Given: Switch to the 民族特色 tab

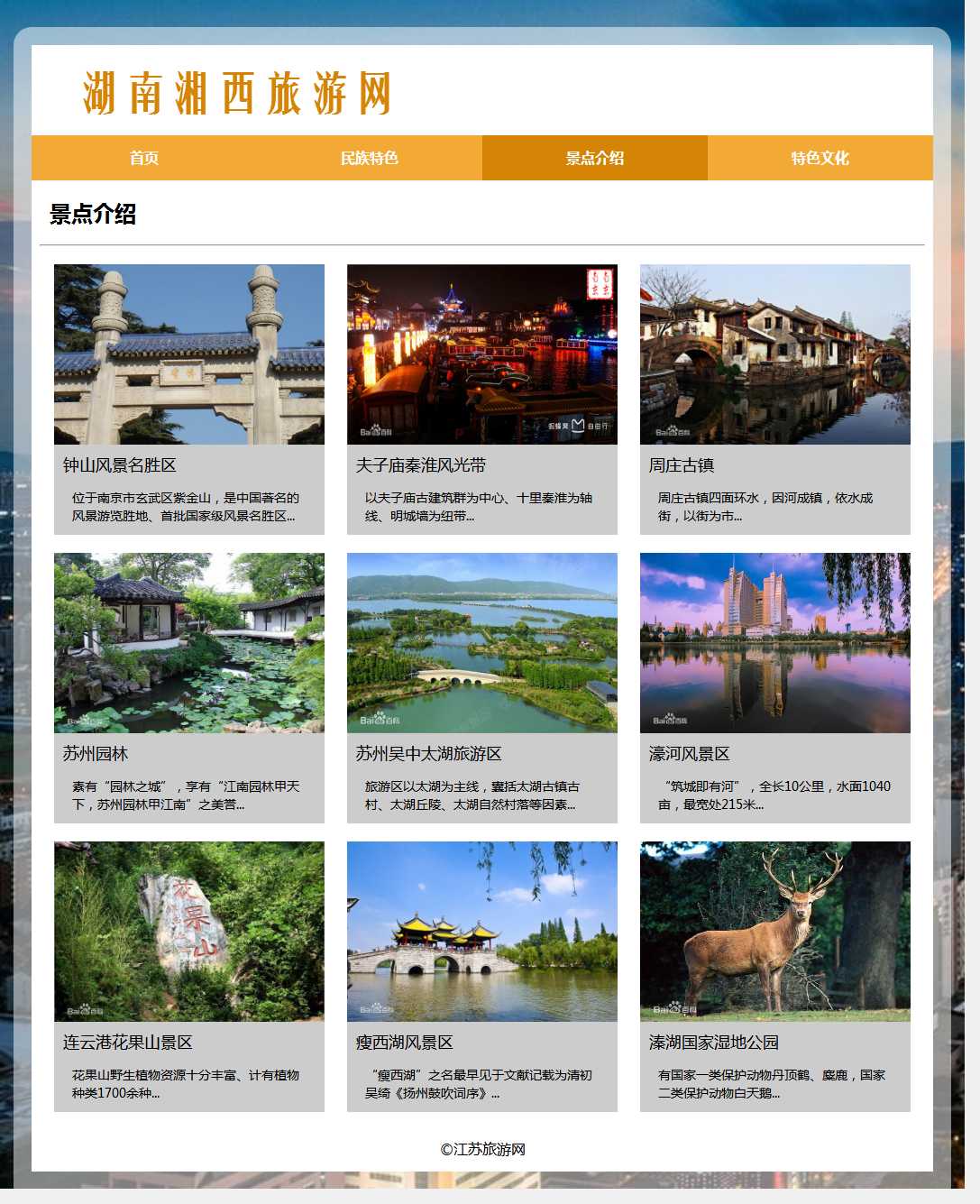Looking at the screenshot, I should pyautogui.click(x=370, y=158).
